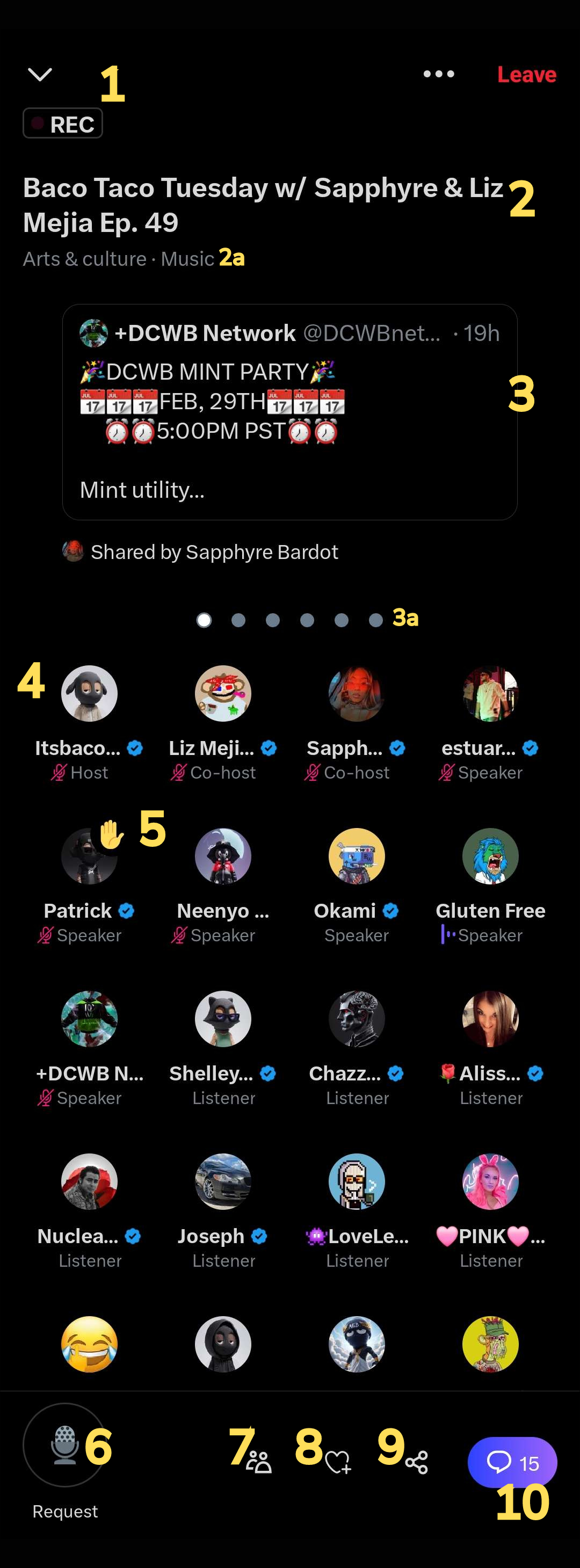View listener Joseph's profile
The width and height of the screenshot is (580, 1568).
[223, 1182]
